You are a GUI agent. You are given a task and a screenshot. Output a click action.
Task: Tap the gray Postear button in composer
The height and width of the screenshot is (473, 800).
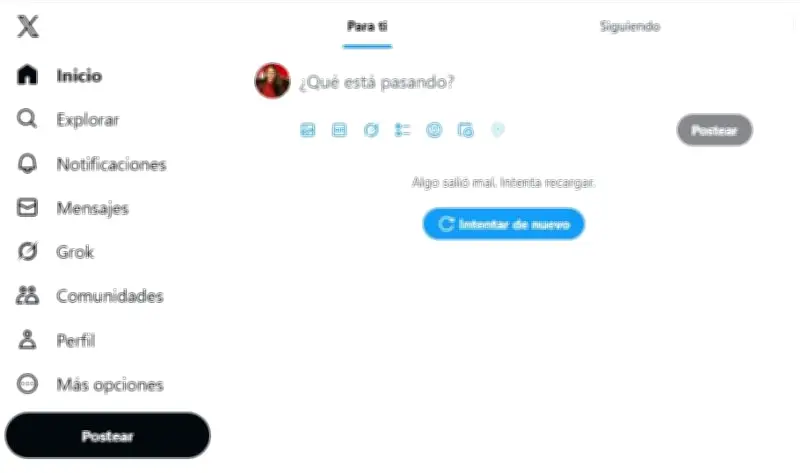coord(714,130)
